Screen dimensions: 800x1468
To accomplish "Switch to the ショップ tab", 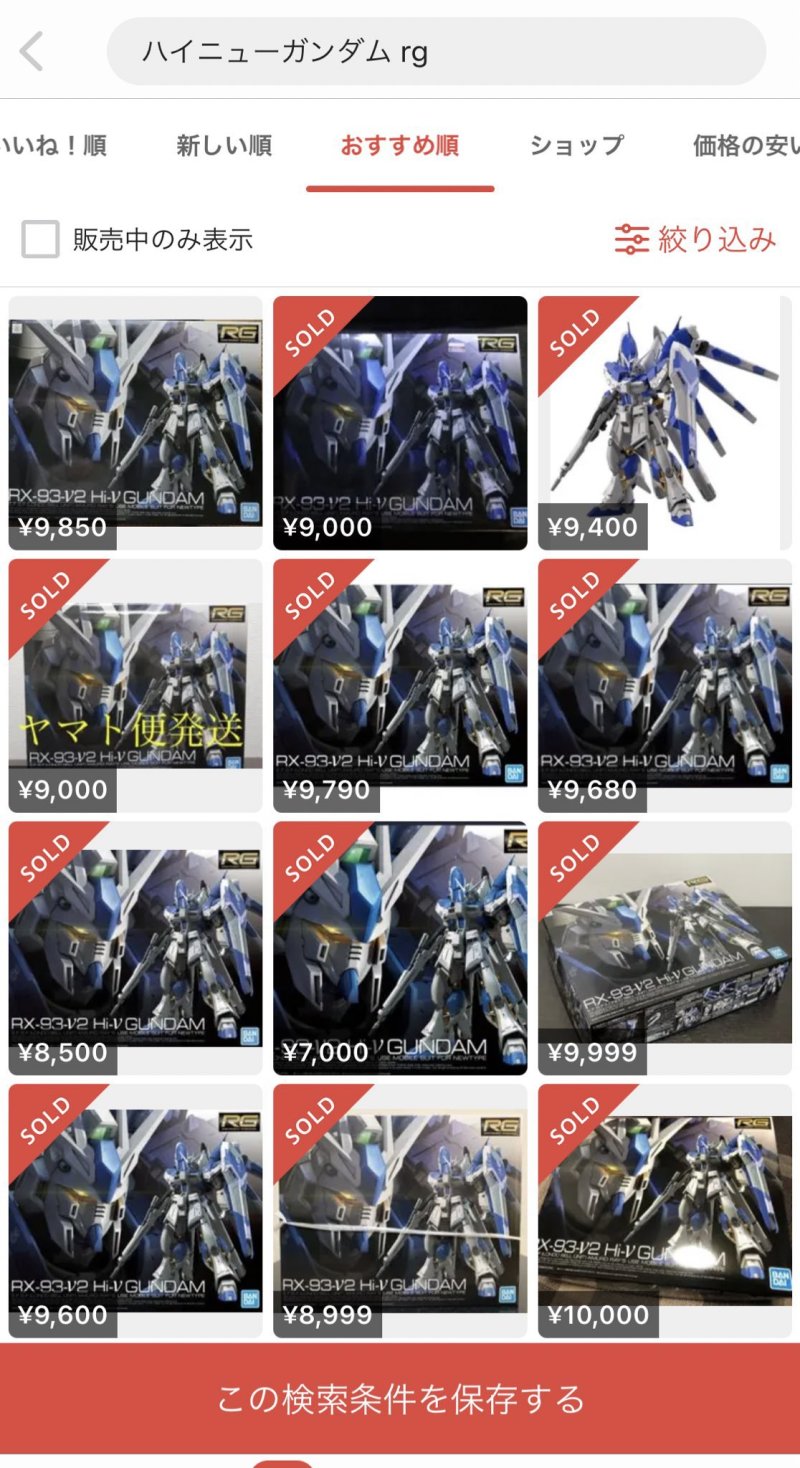I will [x=576, y=146].
